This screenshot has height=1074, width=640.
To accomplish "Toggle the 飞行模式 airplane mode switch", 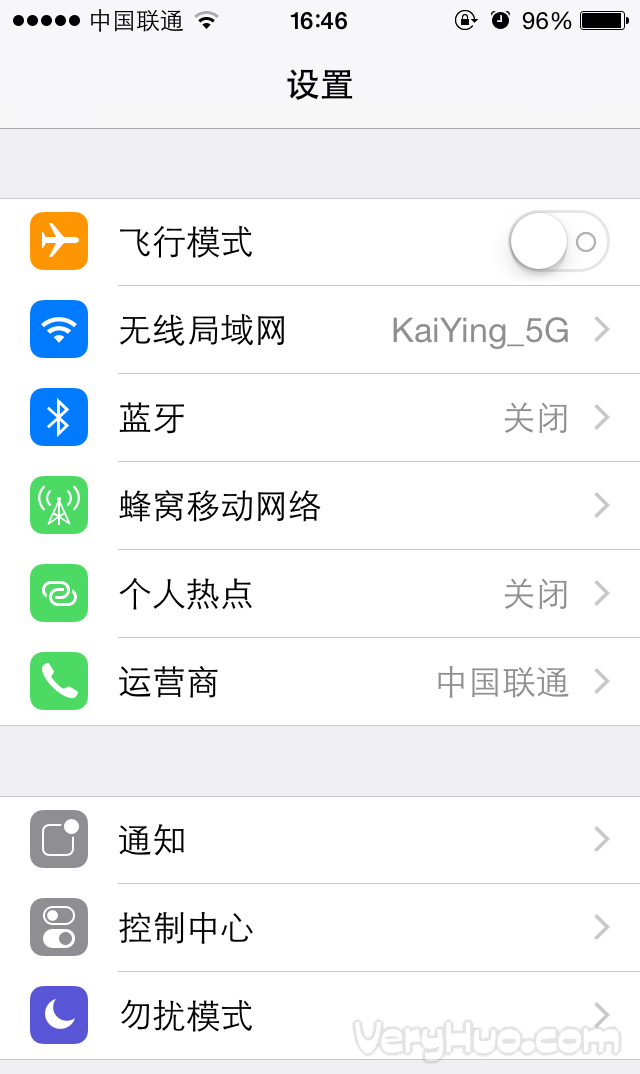I will [x=558, y=242].
